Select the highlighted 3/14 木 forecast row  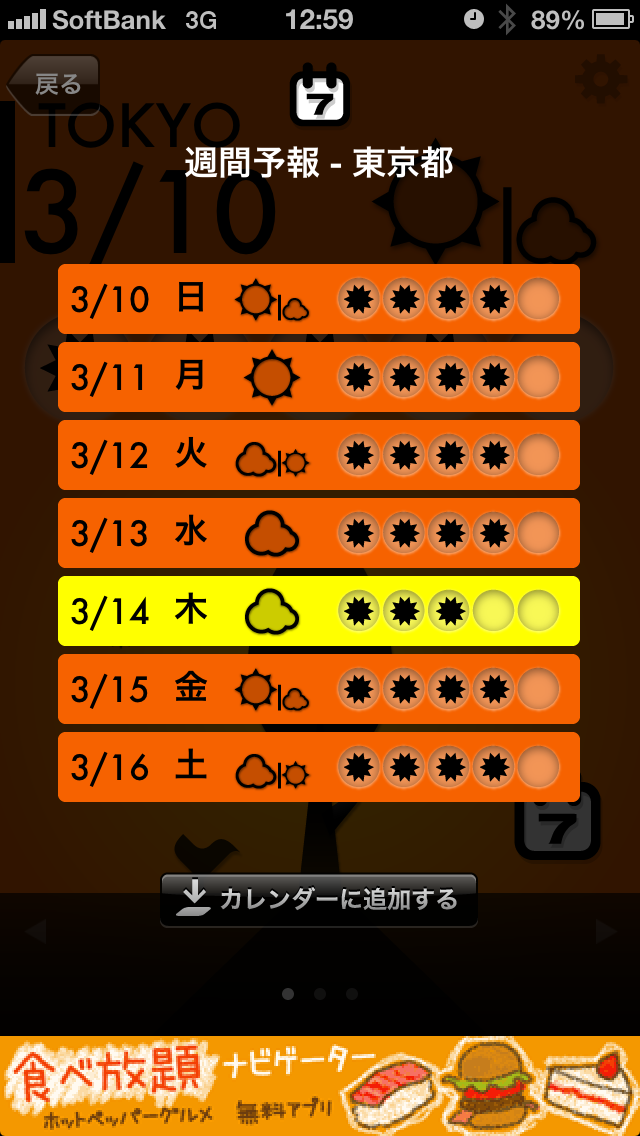[319, 611]
